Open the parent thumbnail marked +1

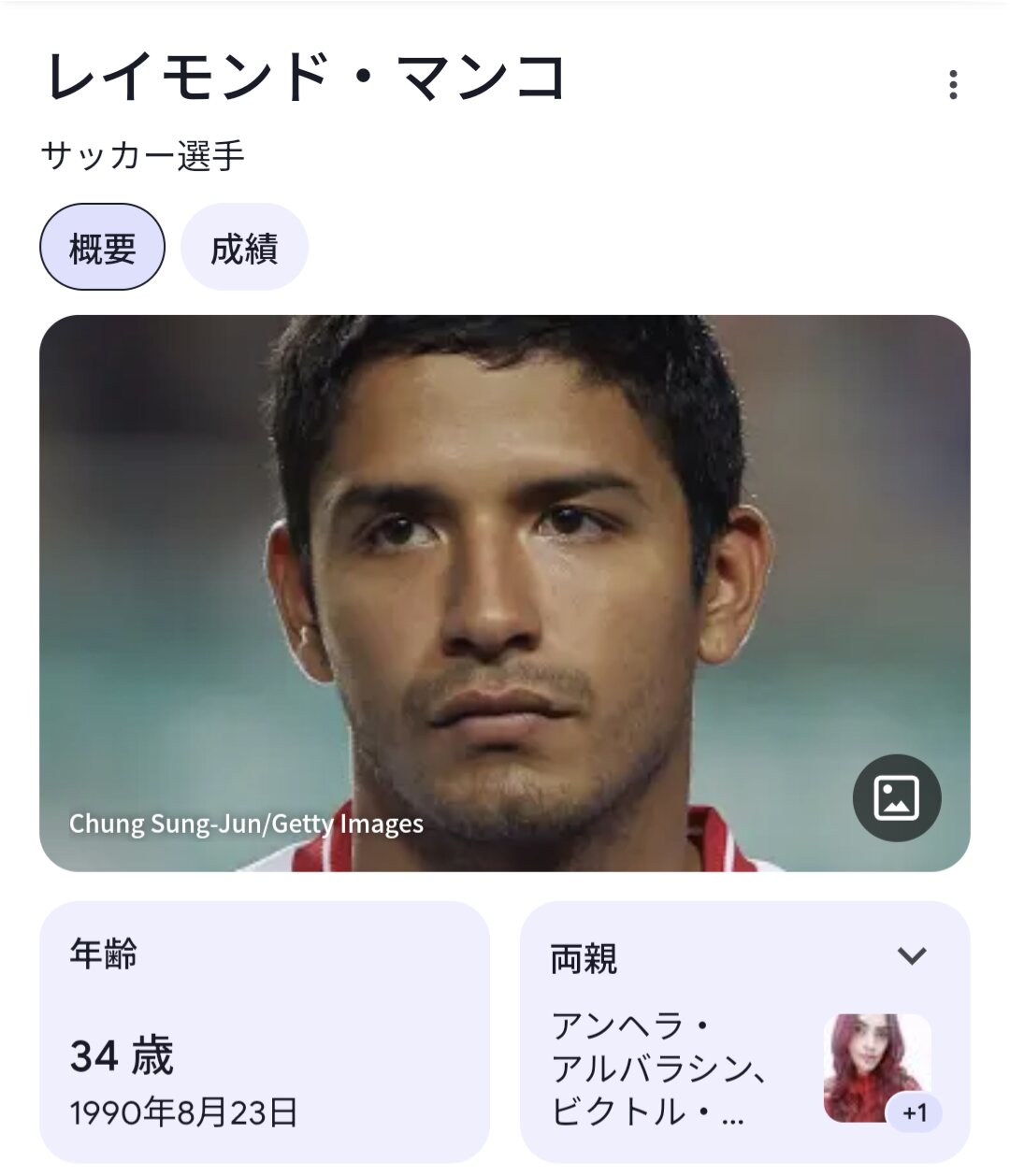pos(877,1068)
